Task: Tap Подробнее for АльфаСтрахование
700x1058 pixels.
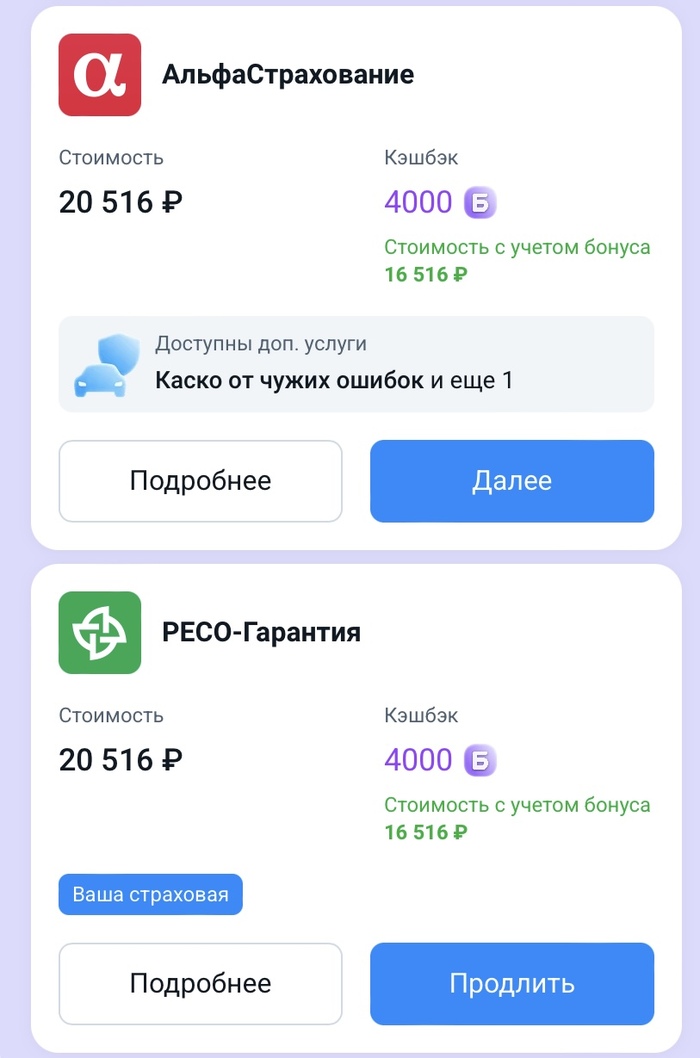Action: pyautogui.click(x=200, y=481)
